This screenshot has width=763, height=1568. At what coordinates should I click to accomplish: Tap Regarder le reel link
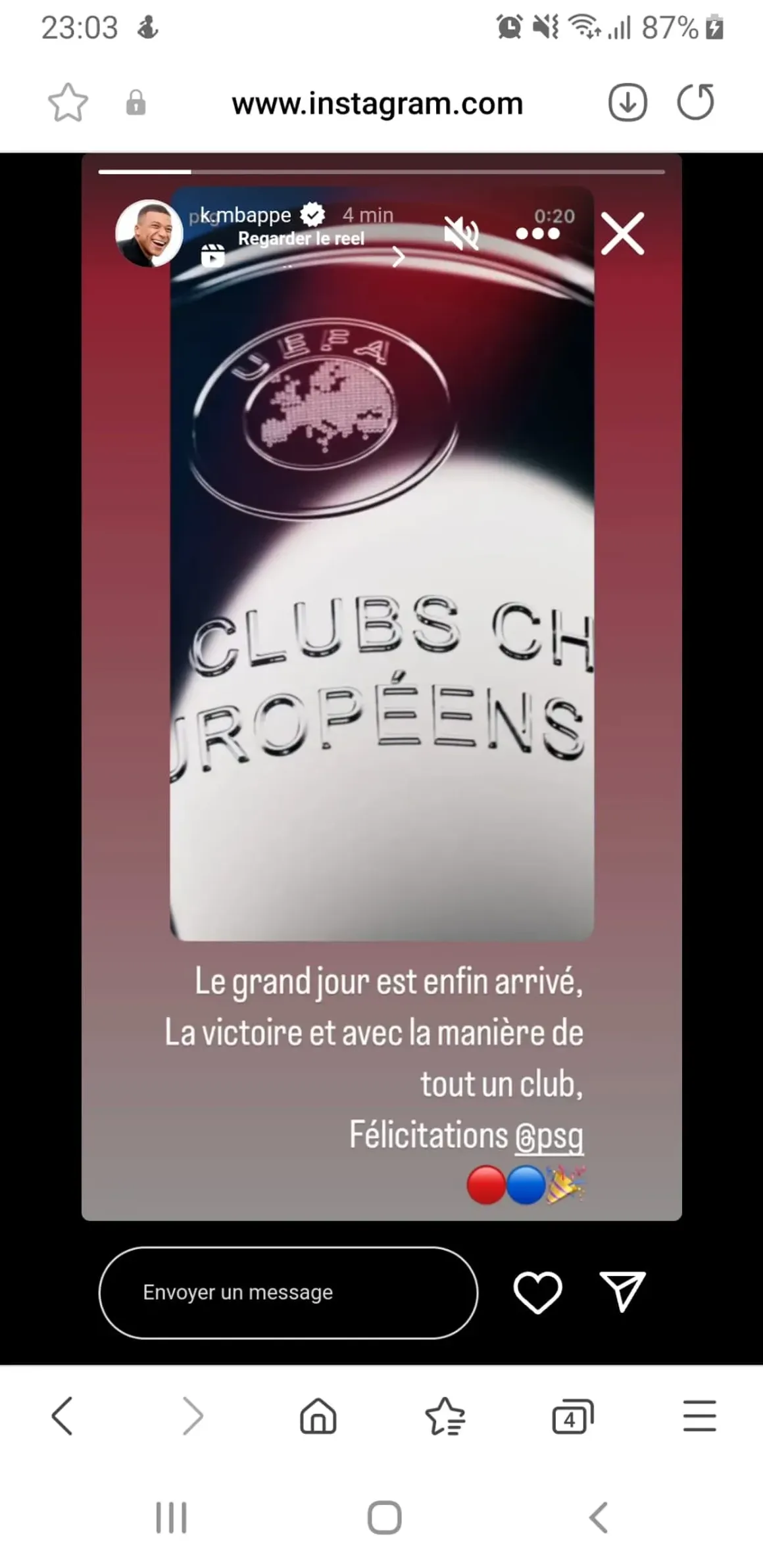pyautogui.click(x=301, y=239)
